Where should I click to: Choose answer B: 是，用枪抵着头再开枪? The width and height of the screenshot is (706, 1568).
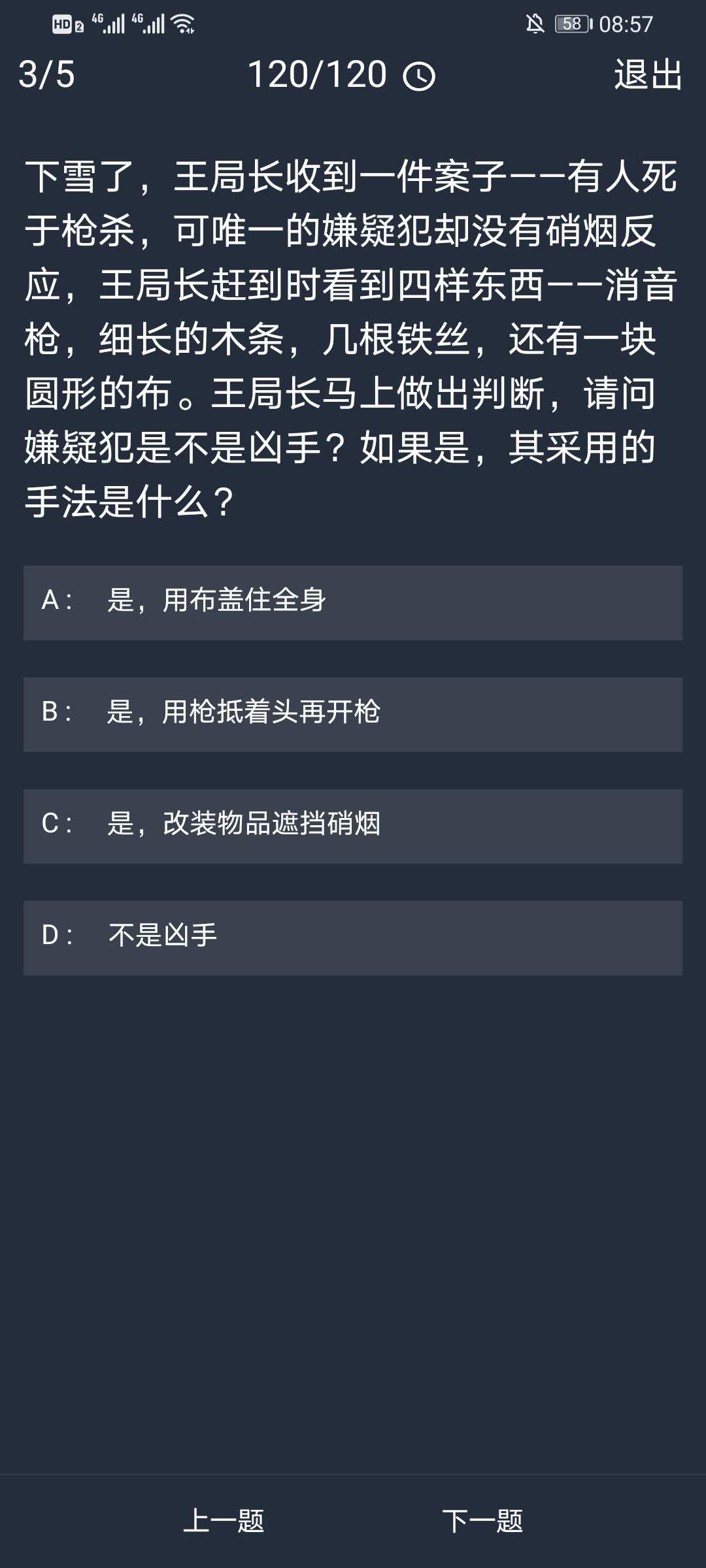[x=353, y=714]
